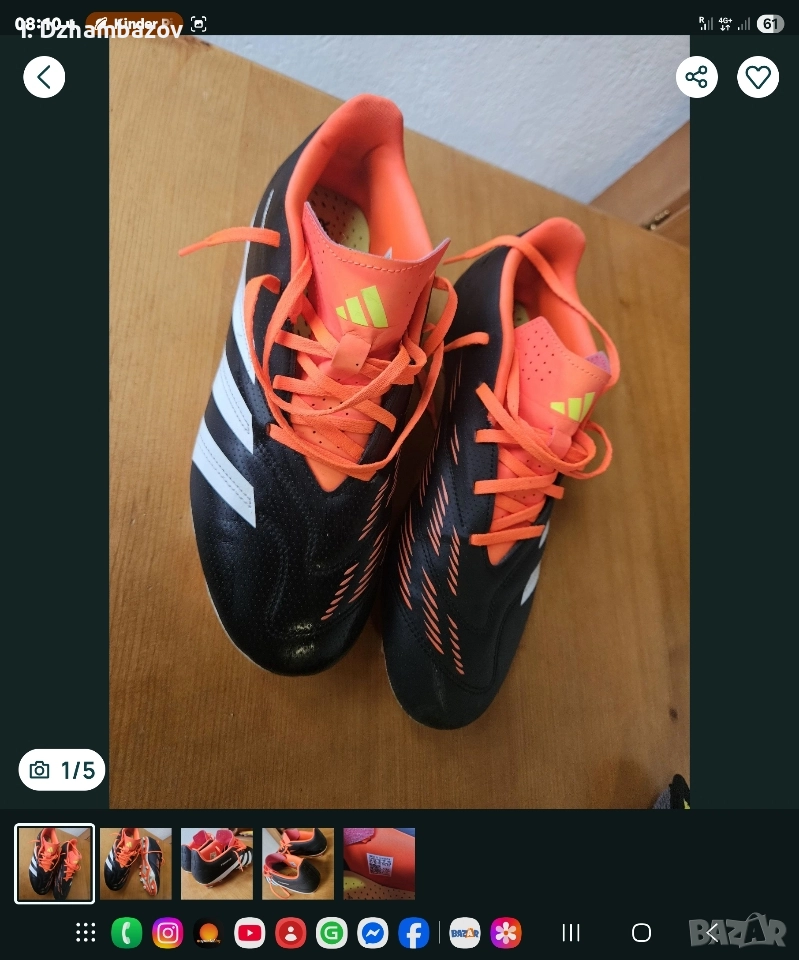
Task: Open the app drawer grid
Action: click(85, 933)
